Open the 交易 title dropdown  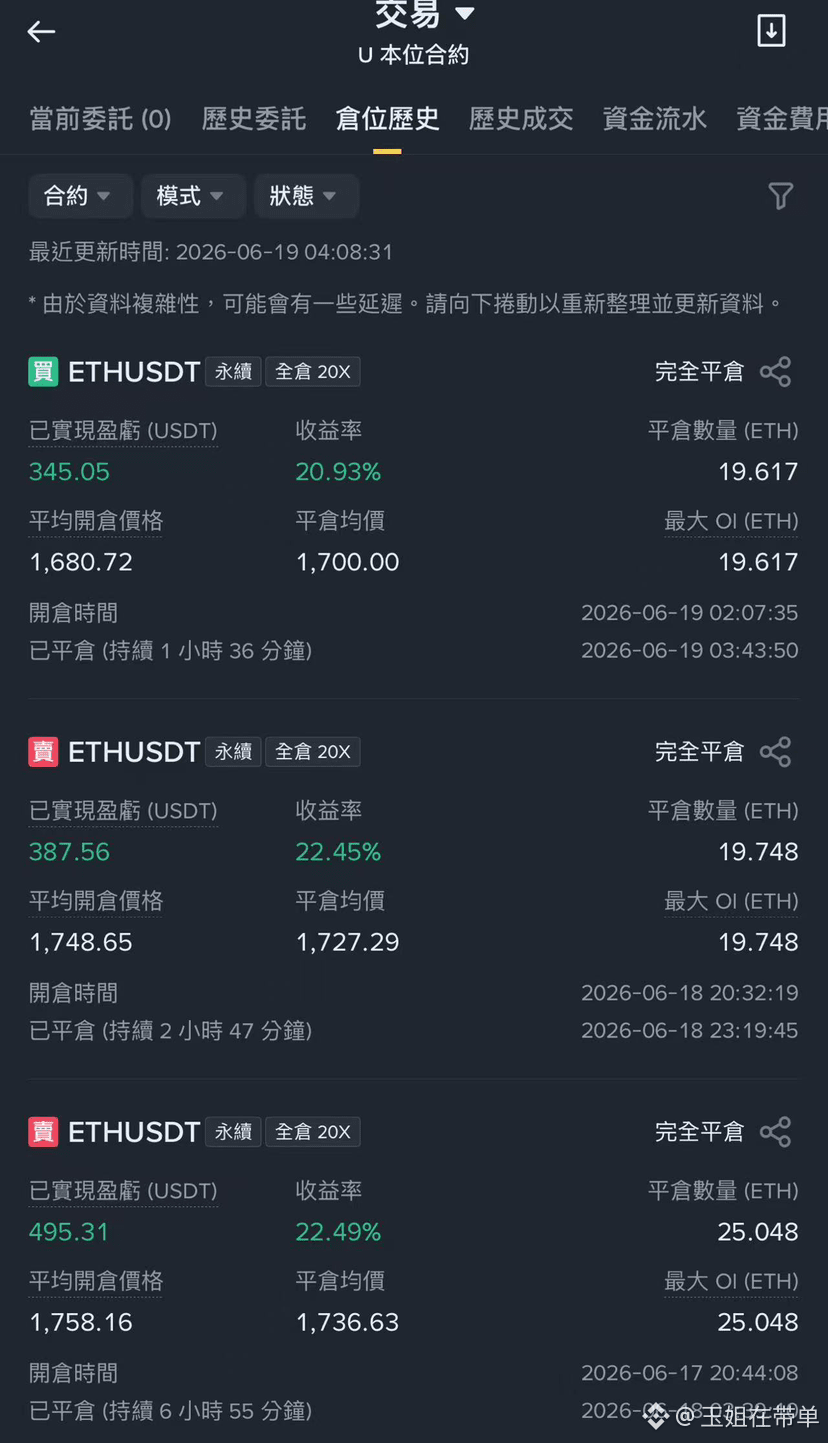click(424, 14)
